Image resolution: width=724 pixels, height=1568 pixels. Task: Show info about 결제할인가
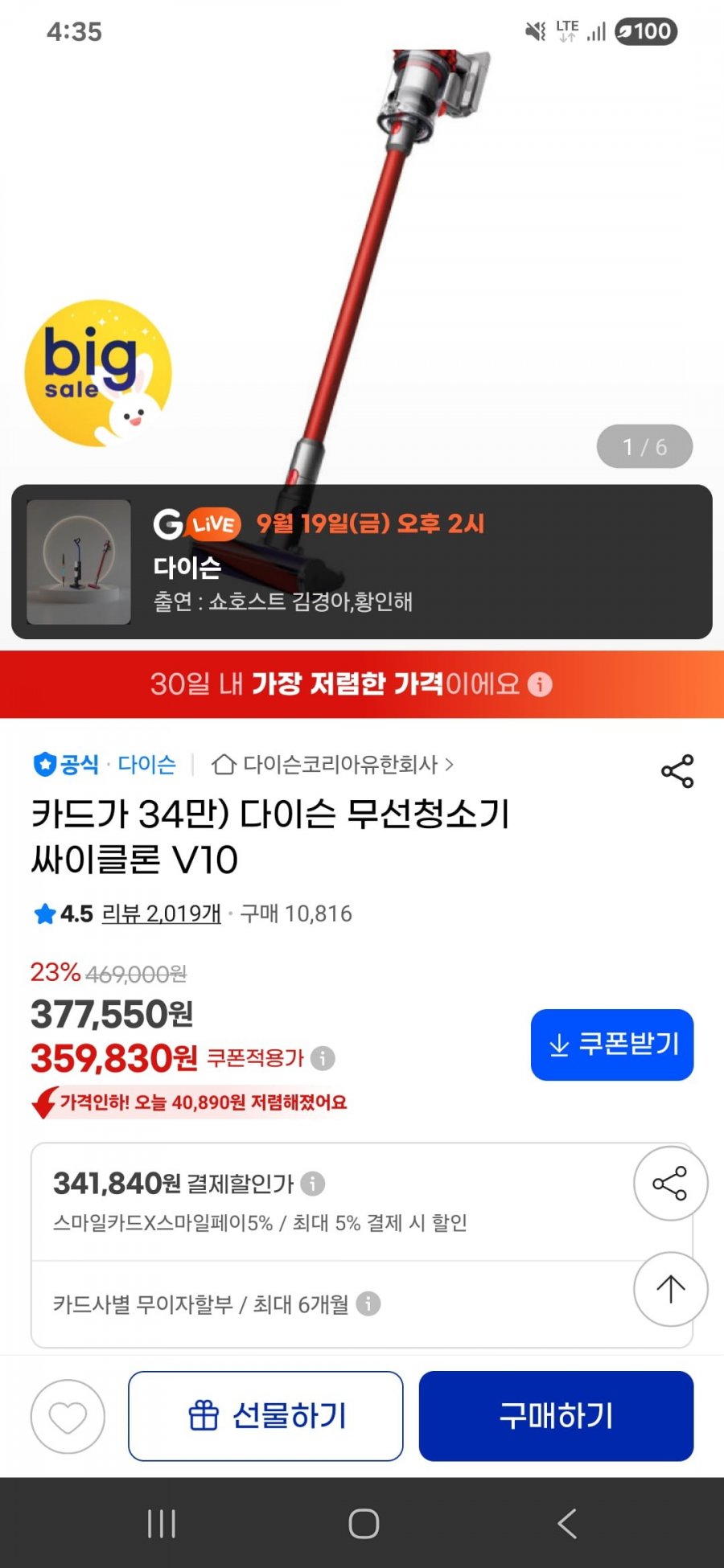(x=312, y=1184)
